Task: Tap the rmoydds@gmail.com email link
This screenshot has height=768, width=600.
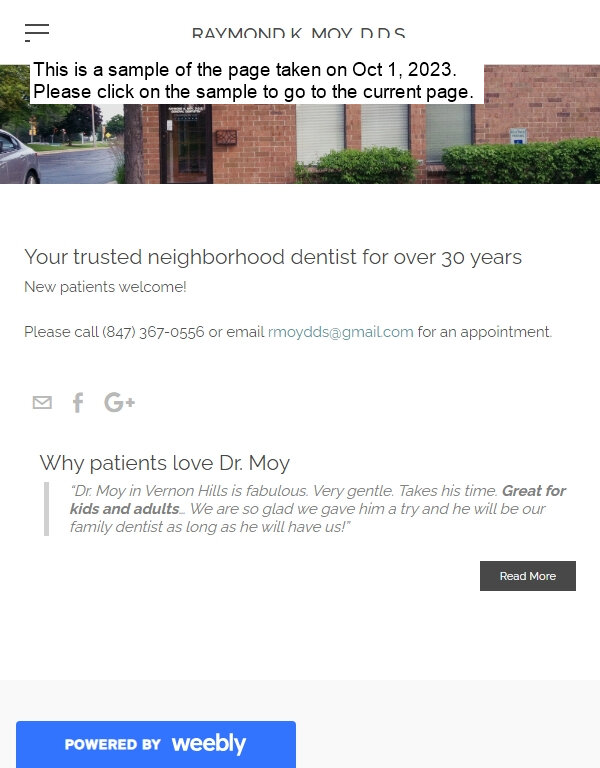Action: click(340, 332)
